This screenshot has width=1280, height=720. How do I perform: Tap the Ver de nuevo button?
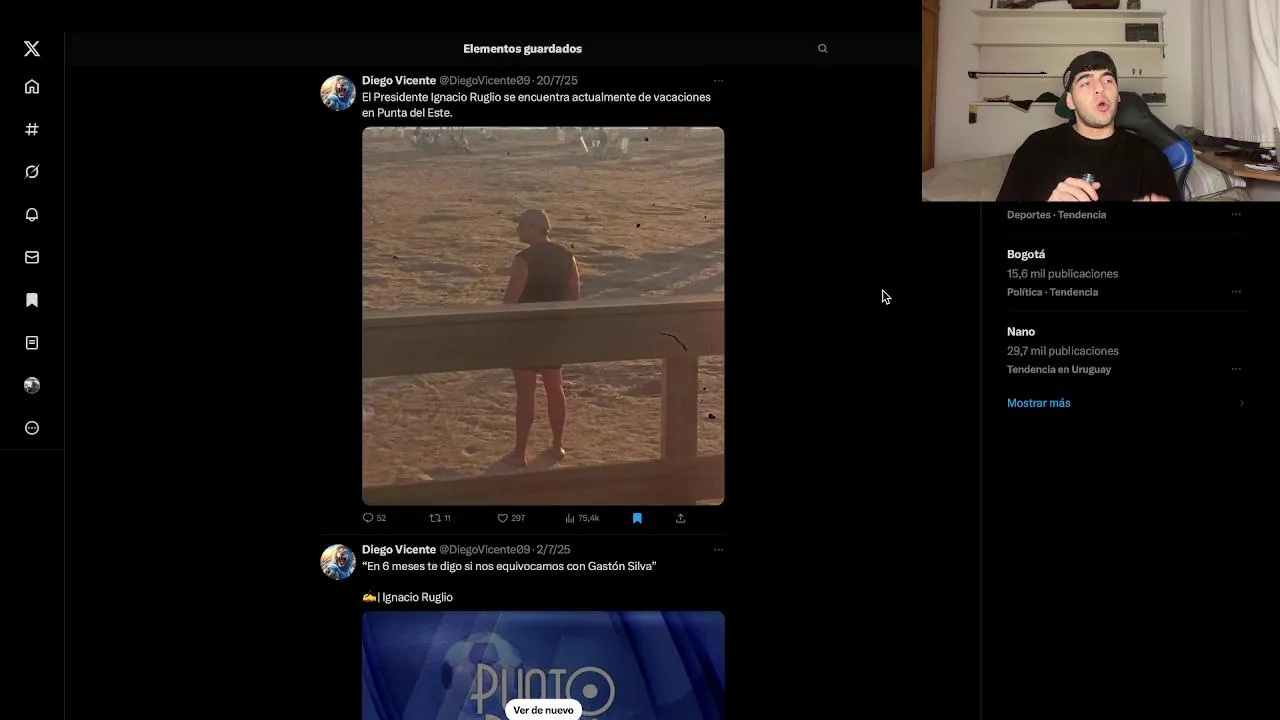point(543,710)
